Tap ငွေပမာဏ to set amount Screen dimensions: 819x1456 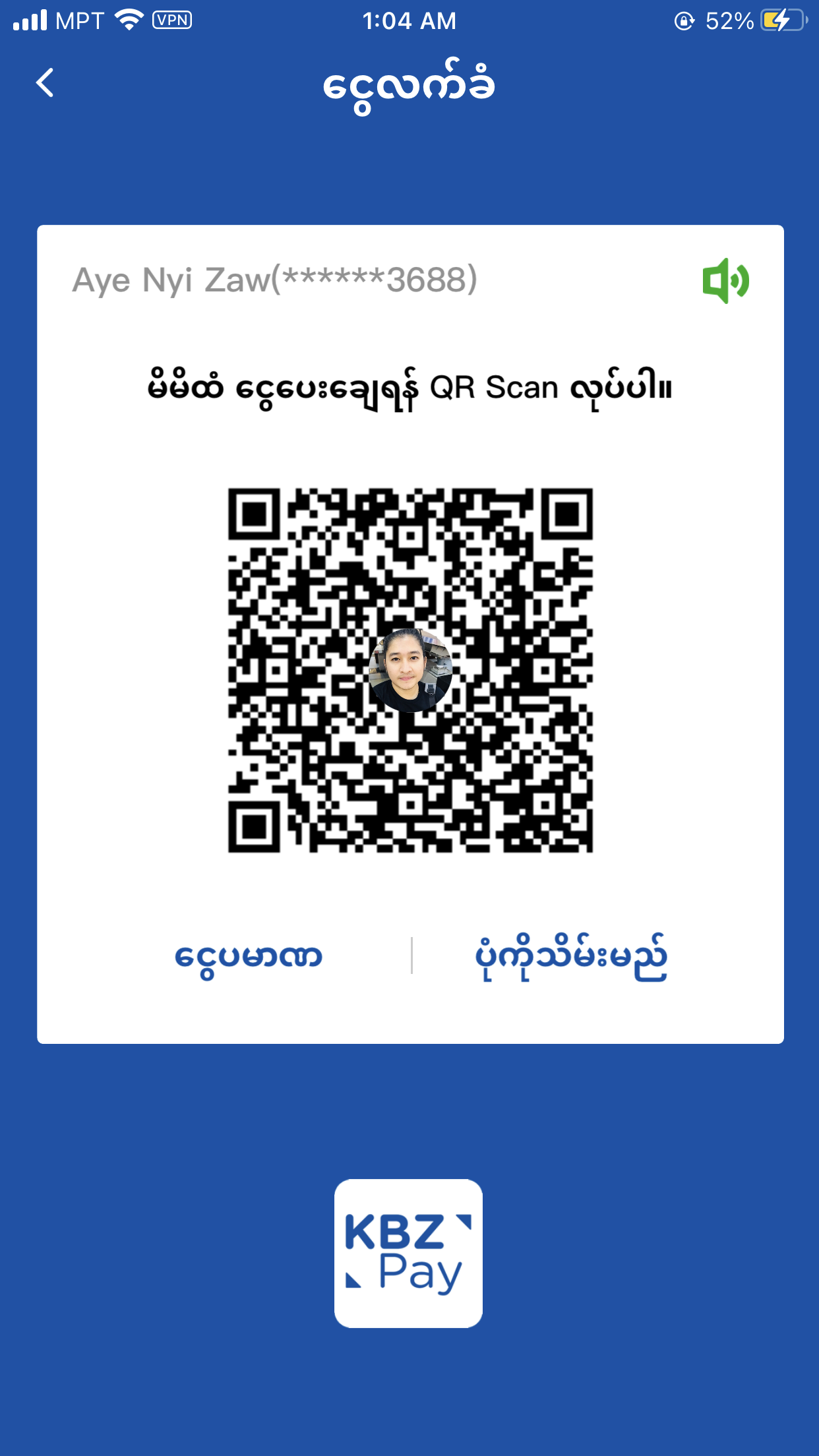coord(249,956)
